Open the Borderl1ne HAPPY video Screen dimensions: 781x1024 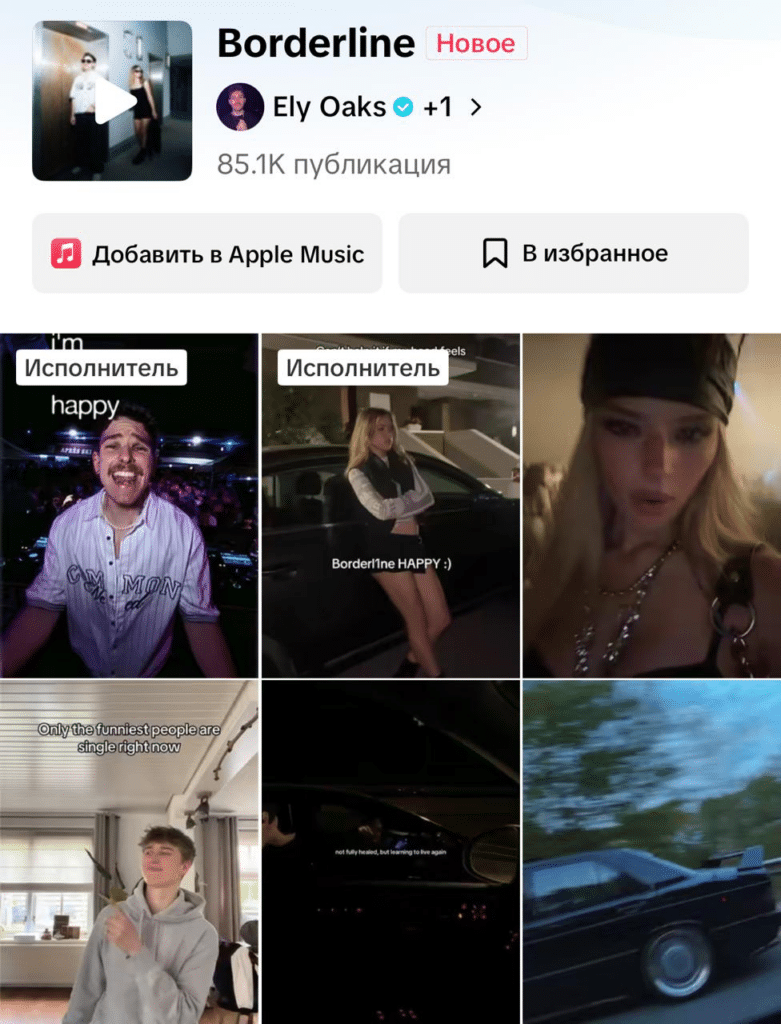[x=391, y=506]
